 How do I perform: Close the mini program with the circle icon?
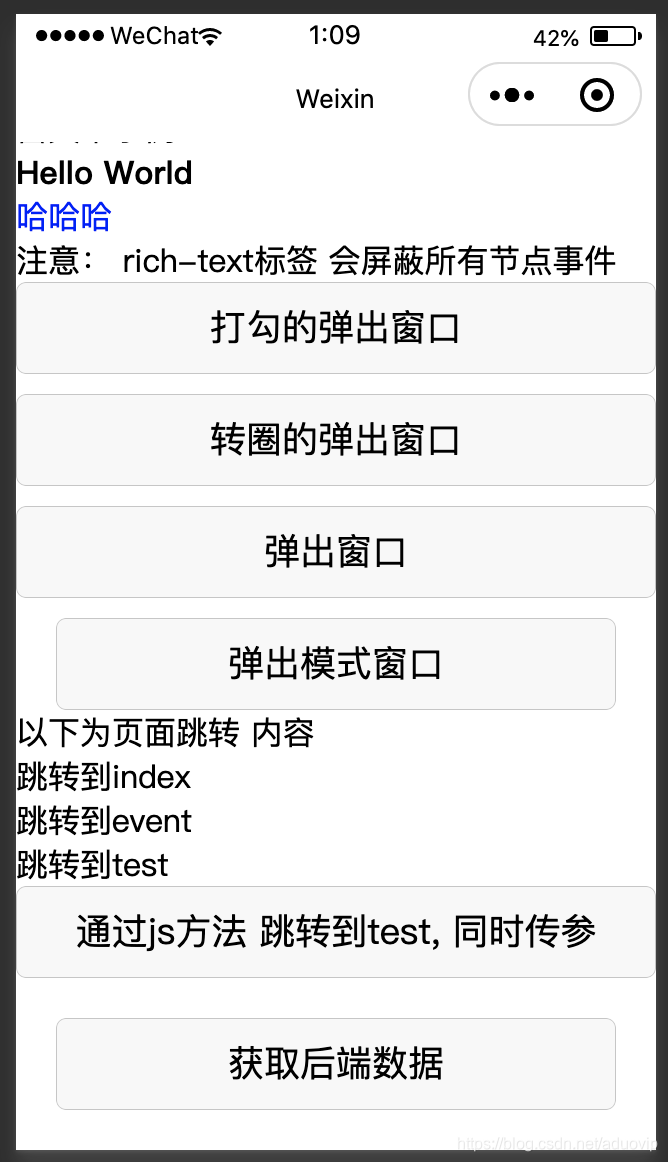tap(597, 96)
